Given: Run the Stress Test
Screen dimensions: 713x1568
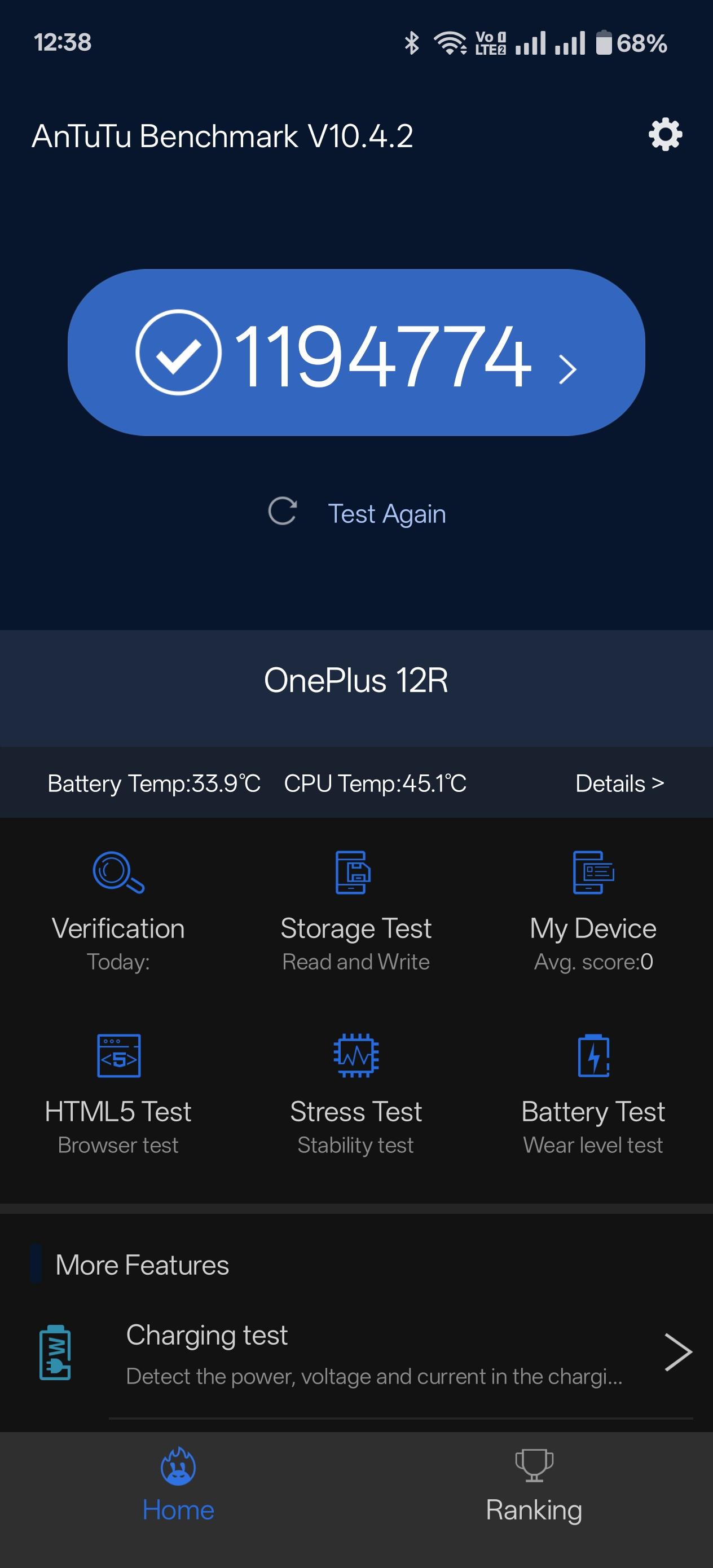Looking at the screenshot, I should [x=355, y=1093].
